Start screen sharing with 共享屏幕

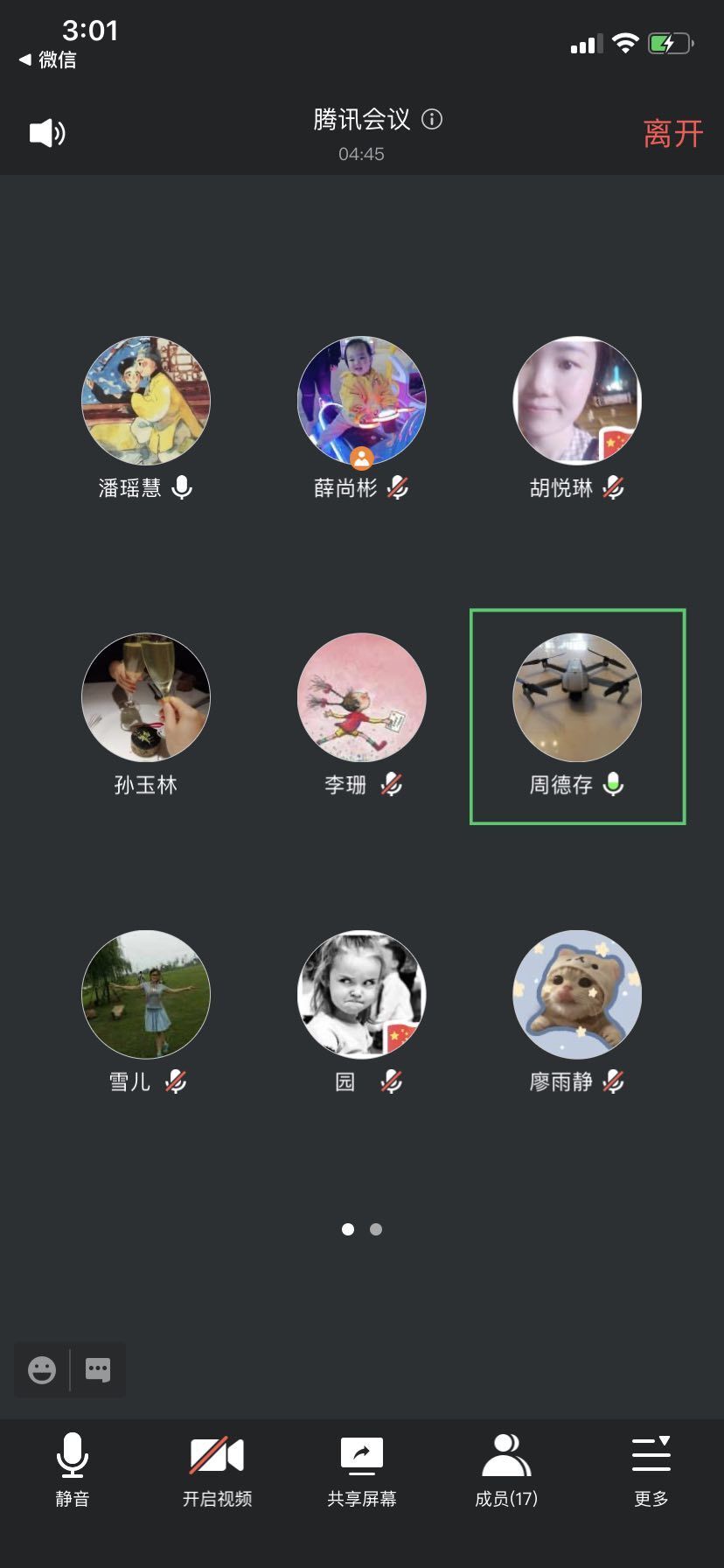click(361, 1470)
